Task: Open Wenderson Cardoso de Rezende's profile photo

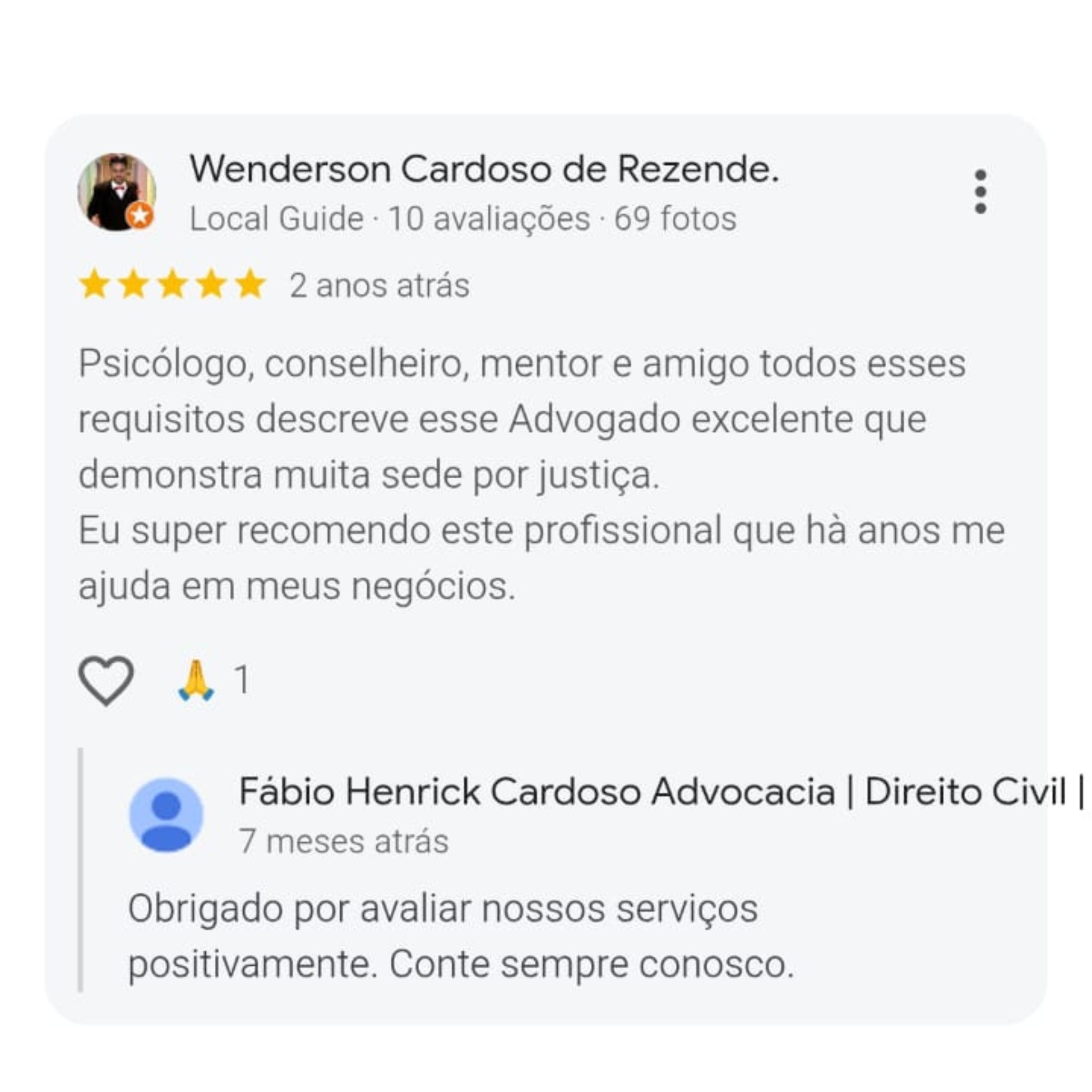Action: (116, 192)
